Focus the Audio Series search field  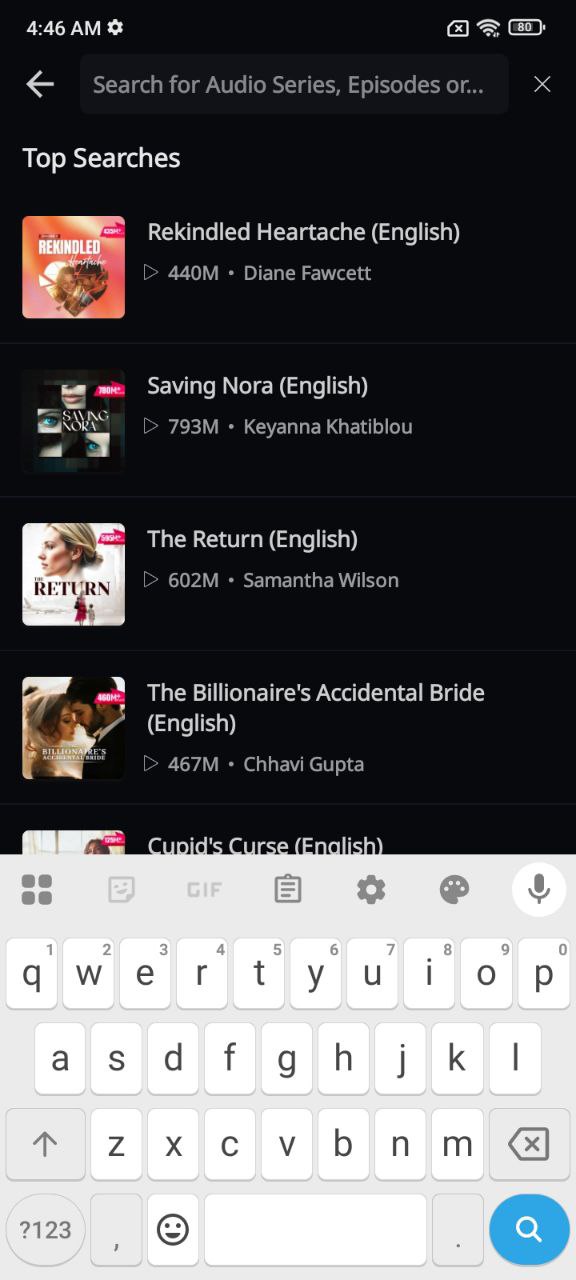(294, 85)
